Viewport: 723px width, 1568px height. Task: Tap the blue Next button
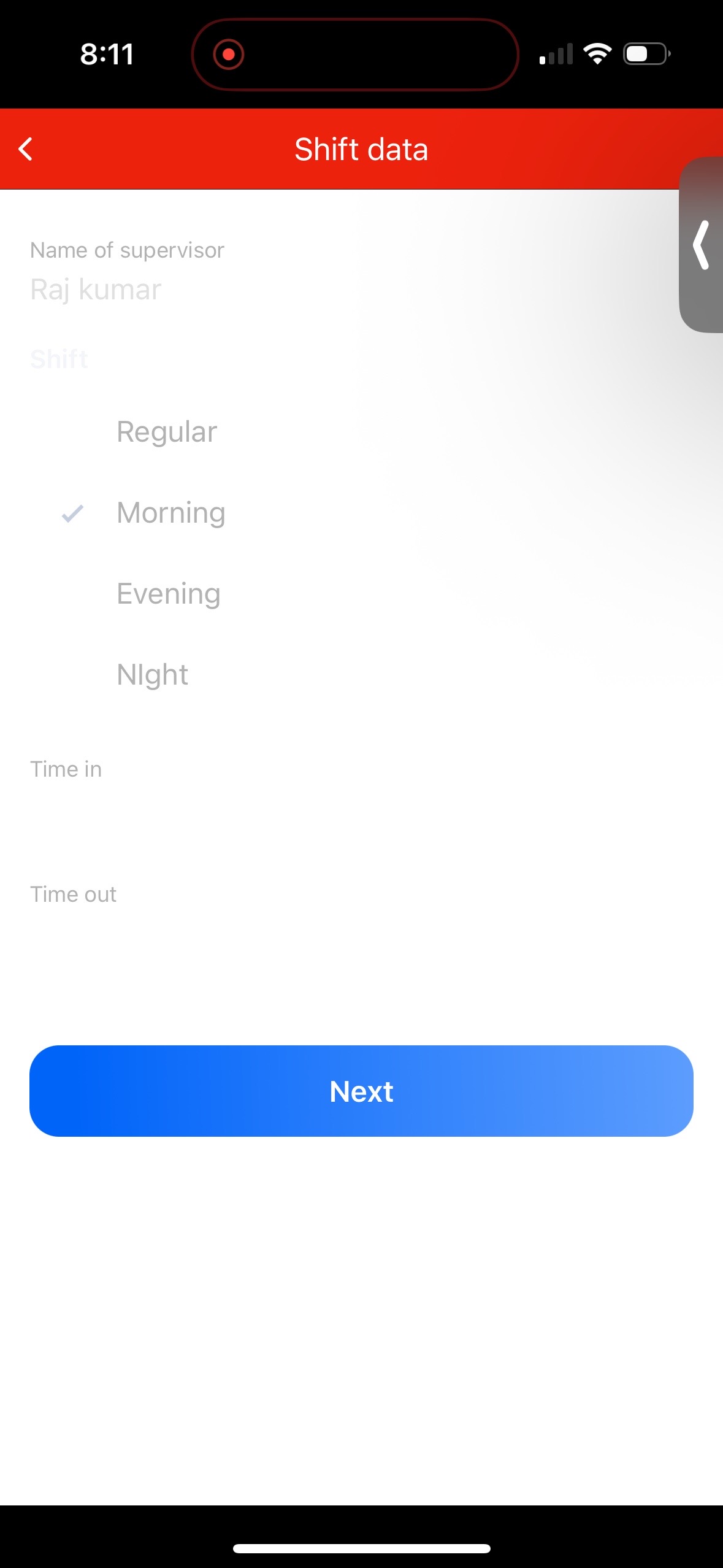[x=361, y=1091]
